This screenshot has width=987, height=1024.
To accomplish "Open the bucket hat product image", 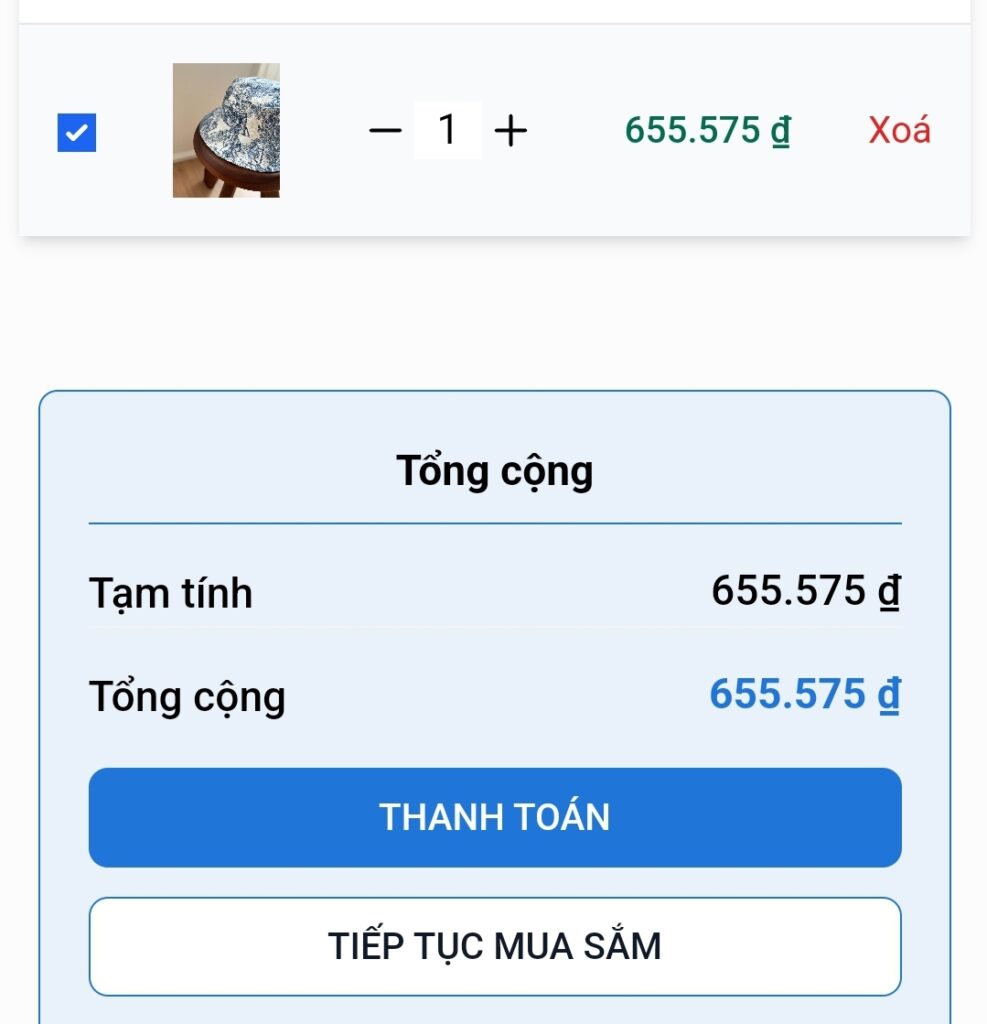I will 226,131.
